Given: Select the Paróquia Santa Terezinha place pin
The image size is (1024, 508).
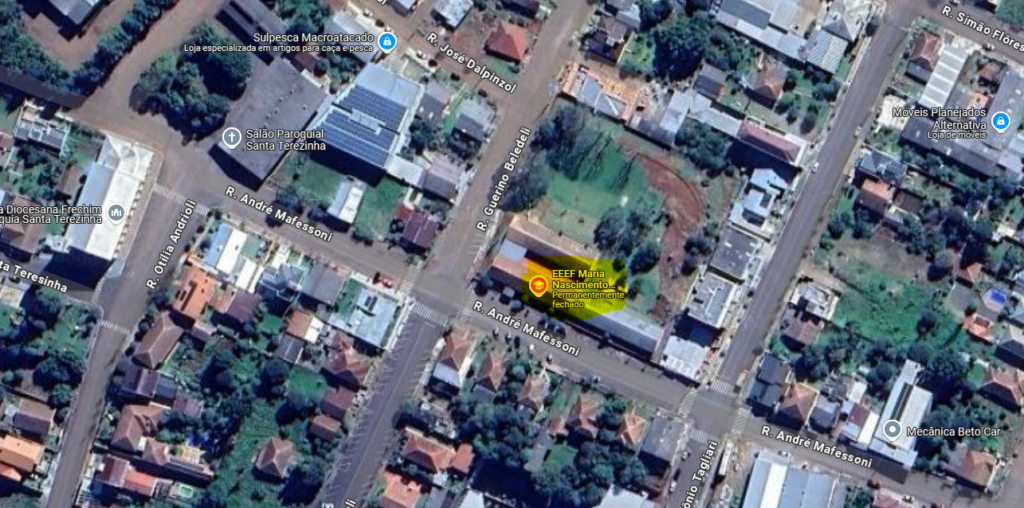Looking at the screenshot, I should [x=115, y=211].
